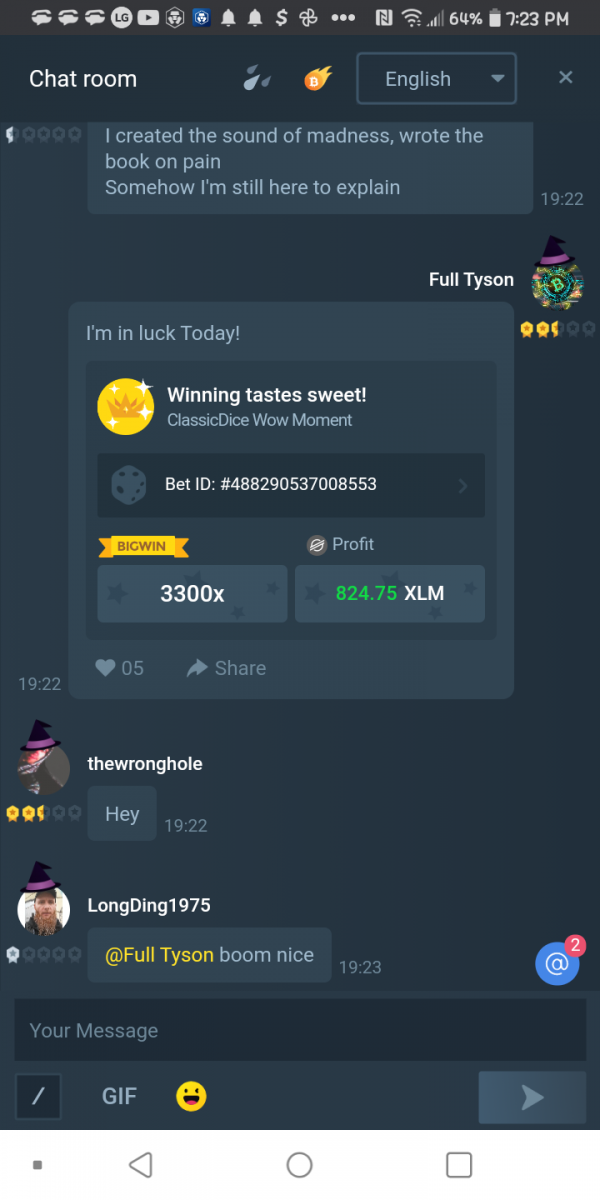Share Full Tyson's big win
The image size is (600, 1200).
point(226,668)
